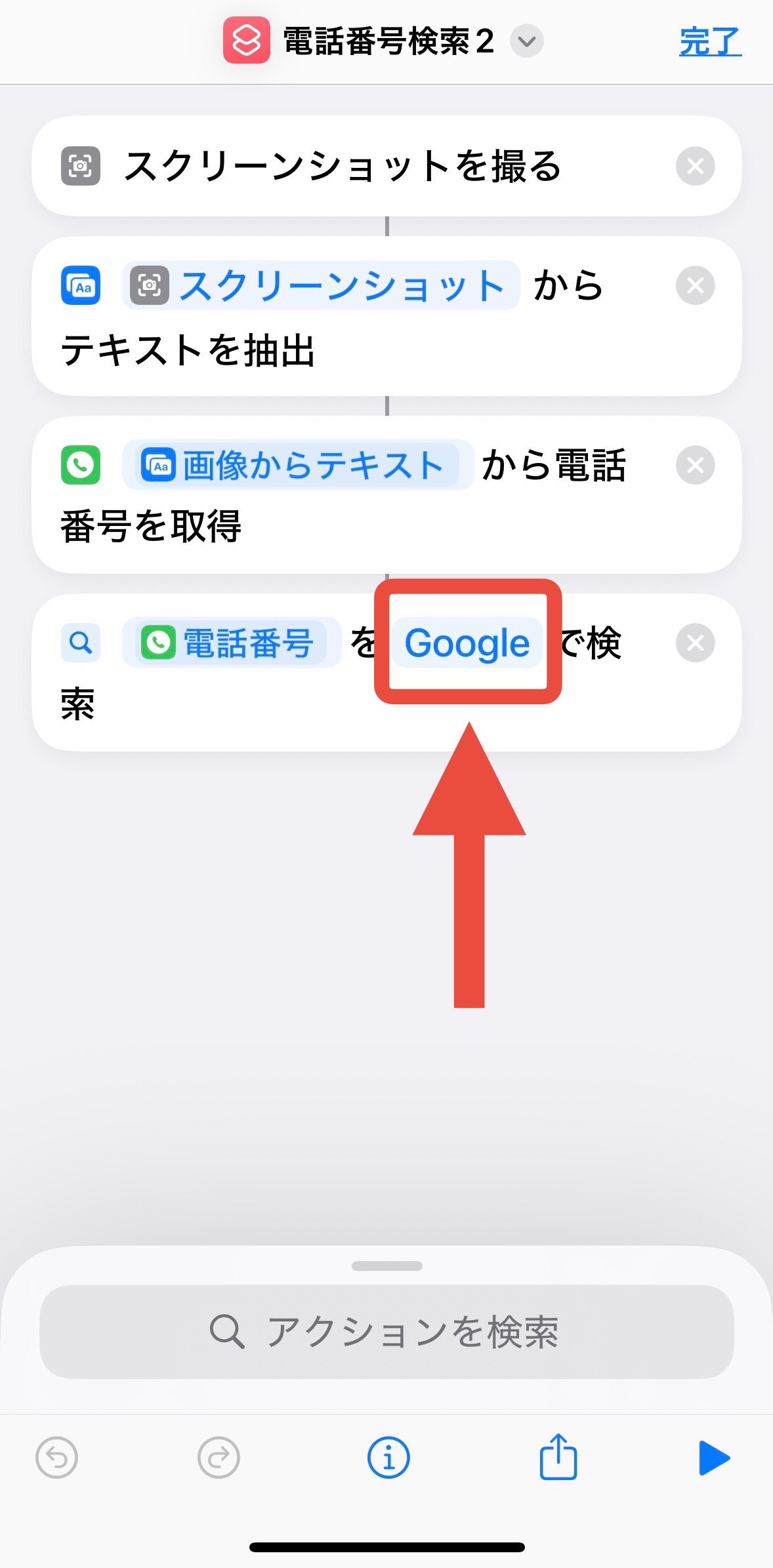The height and width of the screenshot is (1568, 773).
Task: Delete the Googleで検索 action
Action: click(695, 643)
